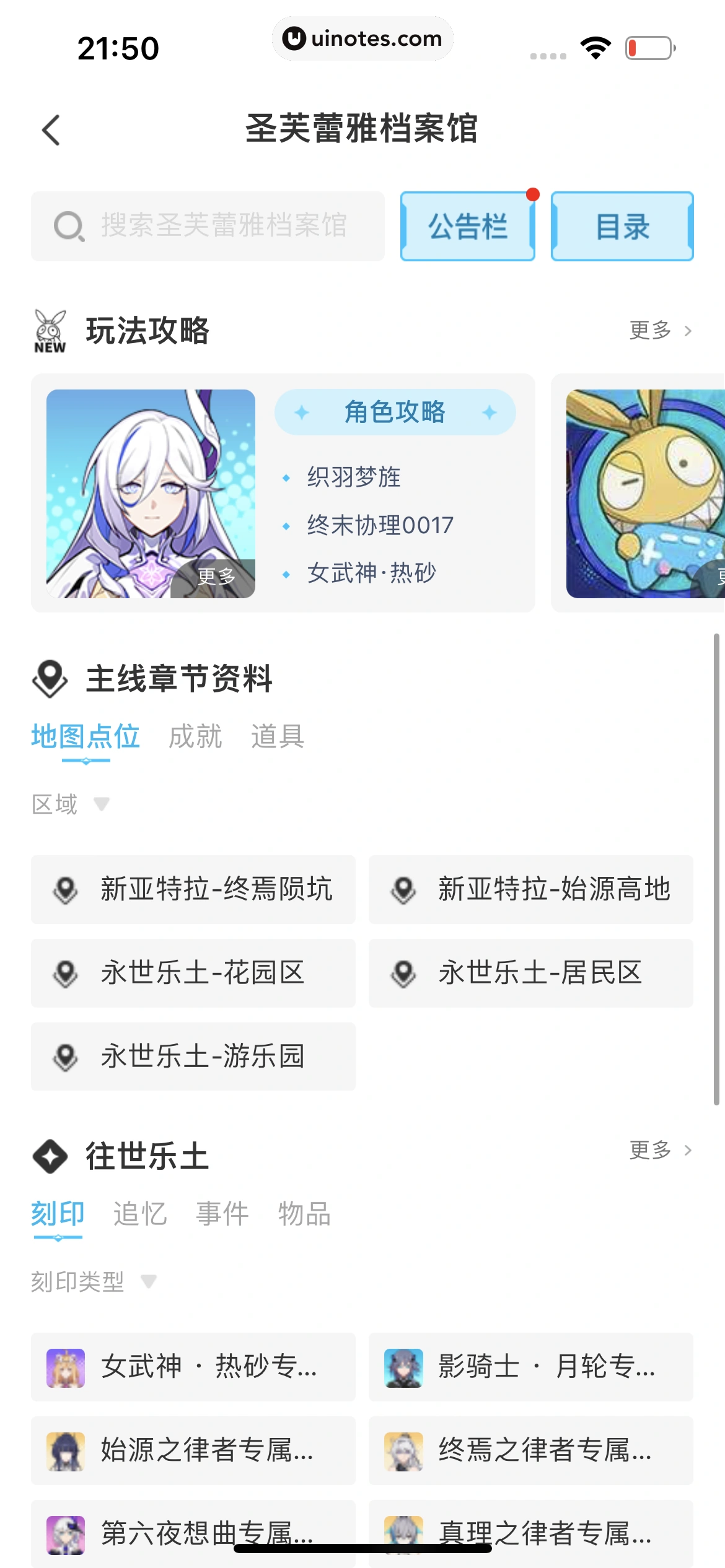The height and width of the screenshot is (1568, 725).
Task: Click the pin icon on 永世乐土-游乐园 entry
Action: (65, 1057)
